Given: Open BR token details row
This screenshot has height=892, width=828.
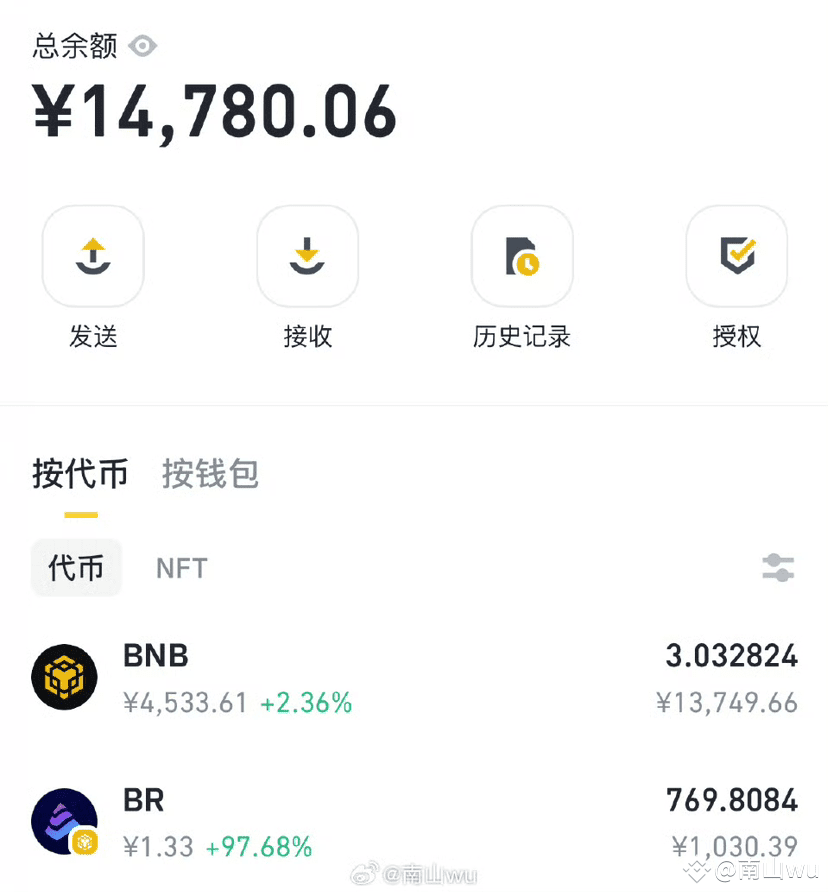Looking at the screenshot, I should [x=414, y=822].
